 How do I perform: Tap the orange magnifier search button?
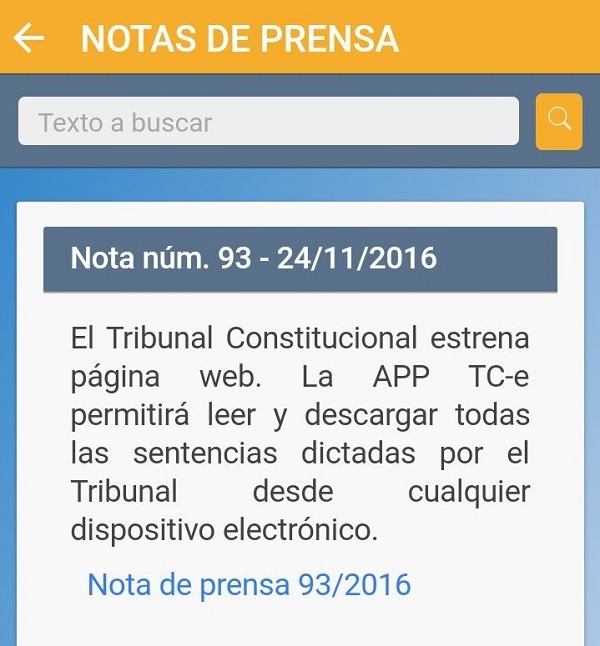tap(558, 122)
